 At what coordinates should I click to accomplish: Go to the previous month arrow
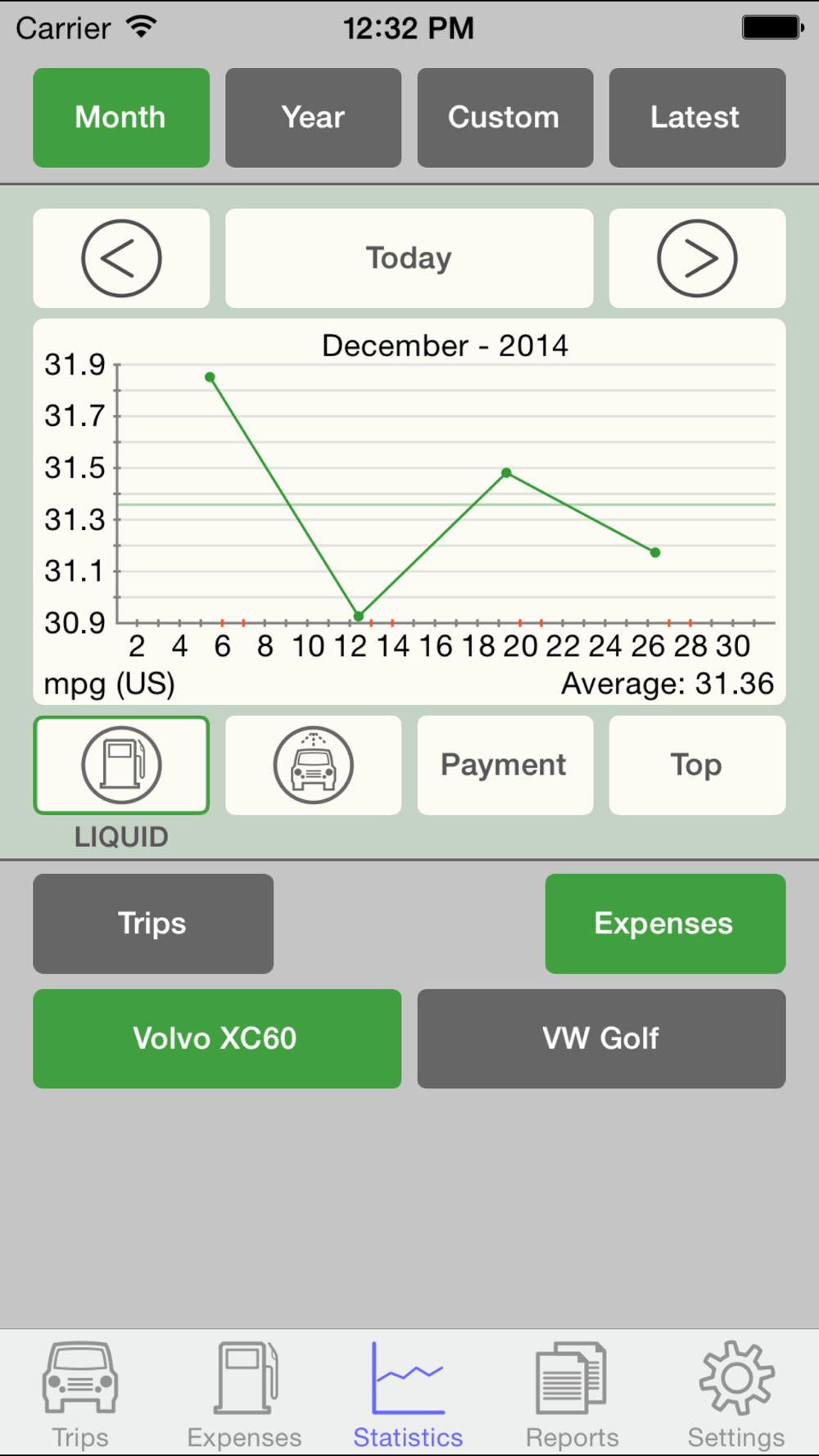121,259
